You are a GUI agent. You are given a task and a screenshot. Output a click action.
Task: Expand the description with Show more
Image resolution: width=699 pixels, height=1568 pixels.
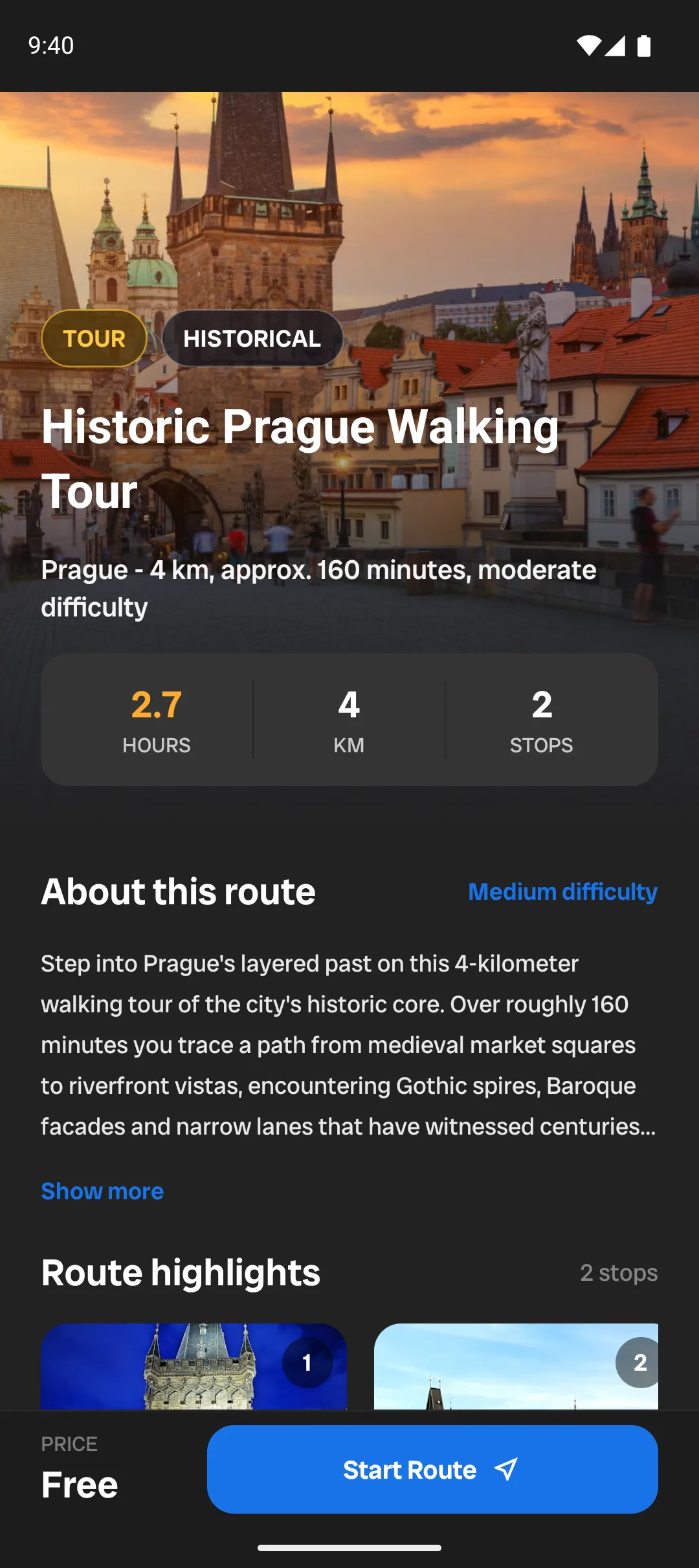102,1191
